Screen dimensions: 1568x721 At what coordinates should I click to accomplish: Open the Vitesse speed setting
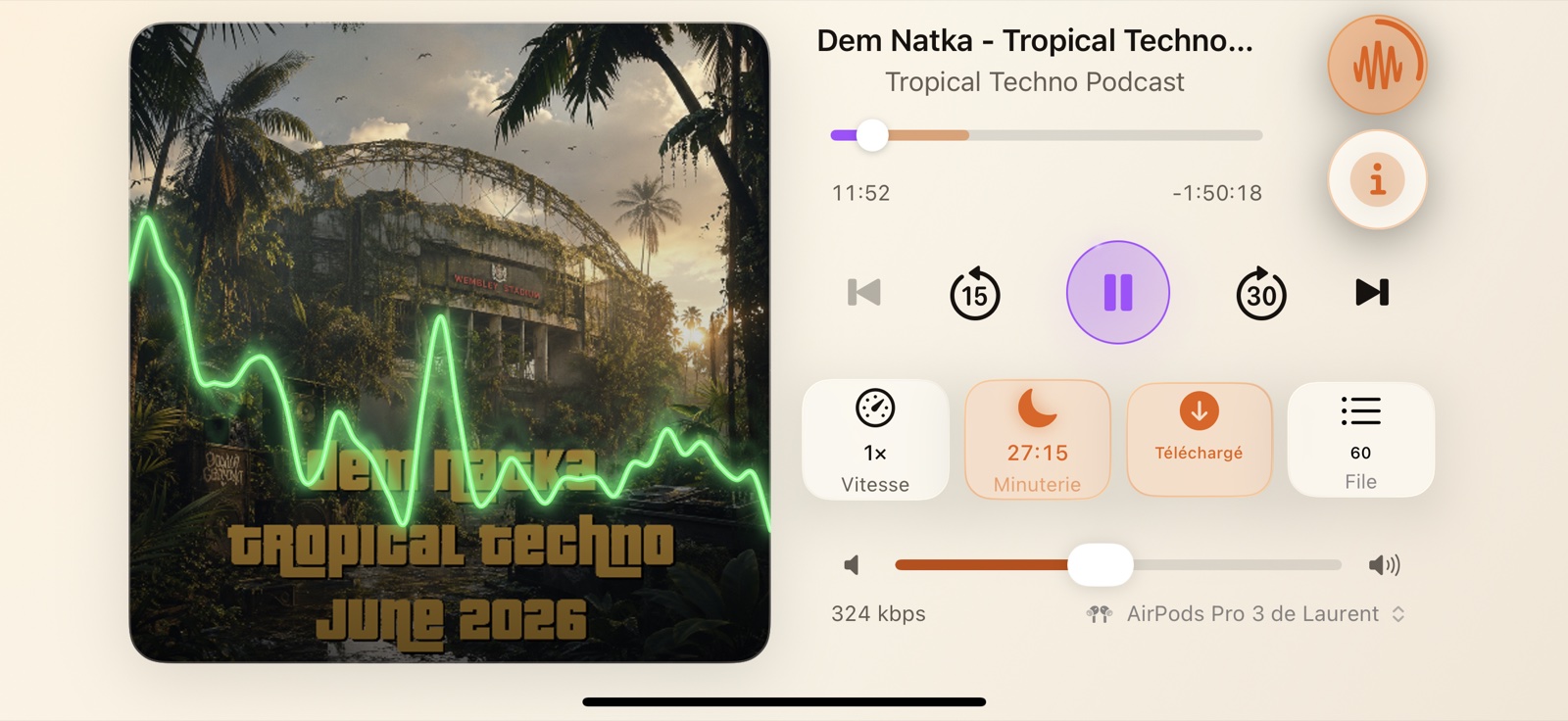pyautogui.click(x=875, y=440)
